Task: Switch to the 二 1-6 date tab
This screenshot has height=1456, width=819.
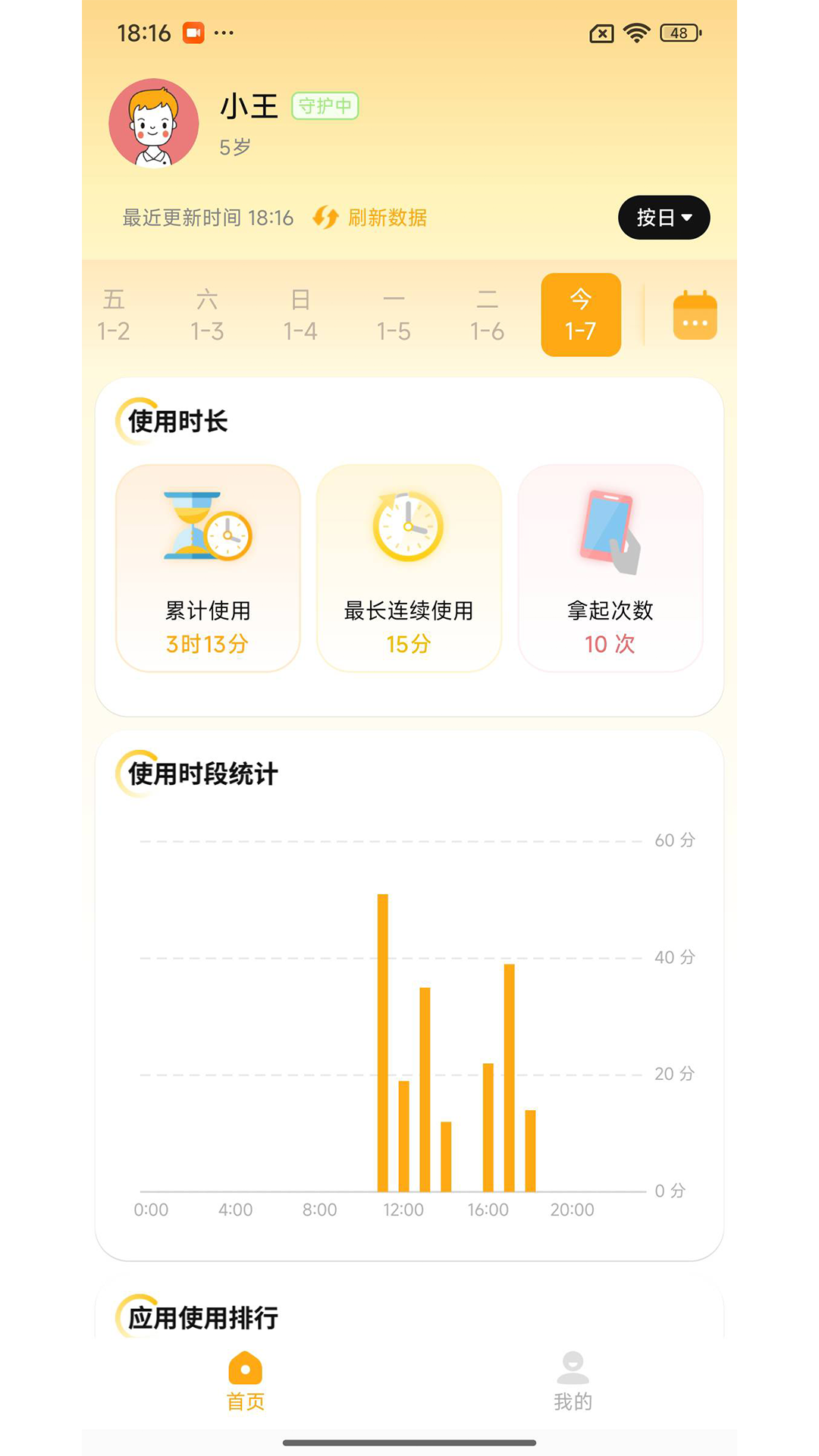Action: pos(488,315)
